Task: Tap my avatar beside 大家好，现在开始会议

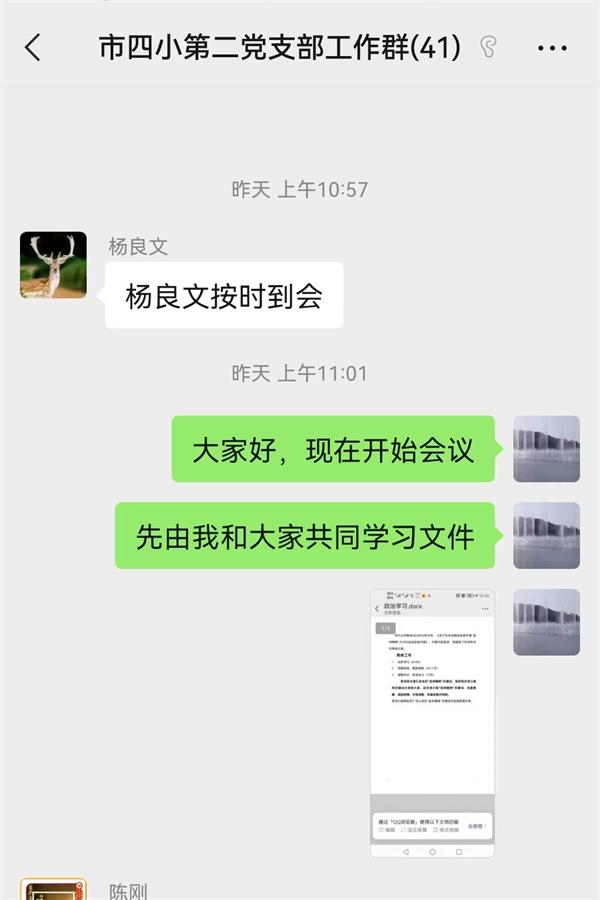Action: coord(546,449)
